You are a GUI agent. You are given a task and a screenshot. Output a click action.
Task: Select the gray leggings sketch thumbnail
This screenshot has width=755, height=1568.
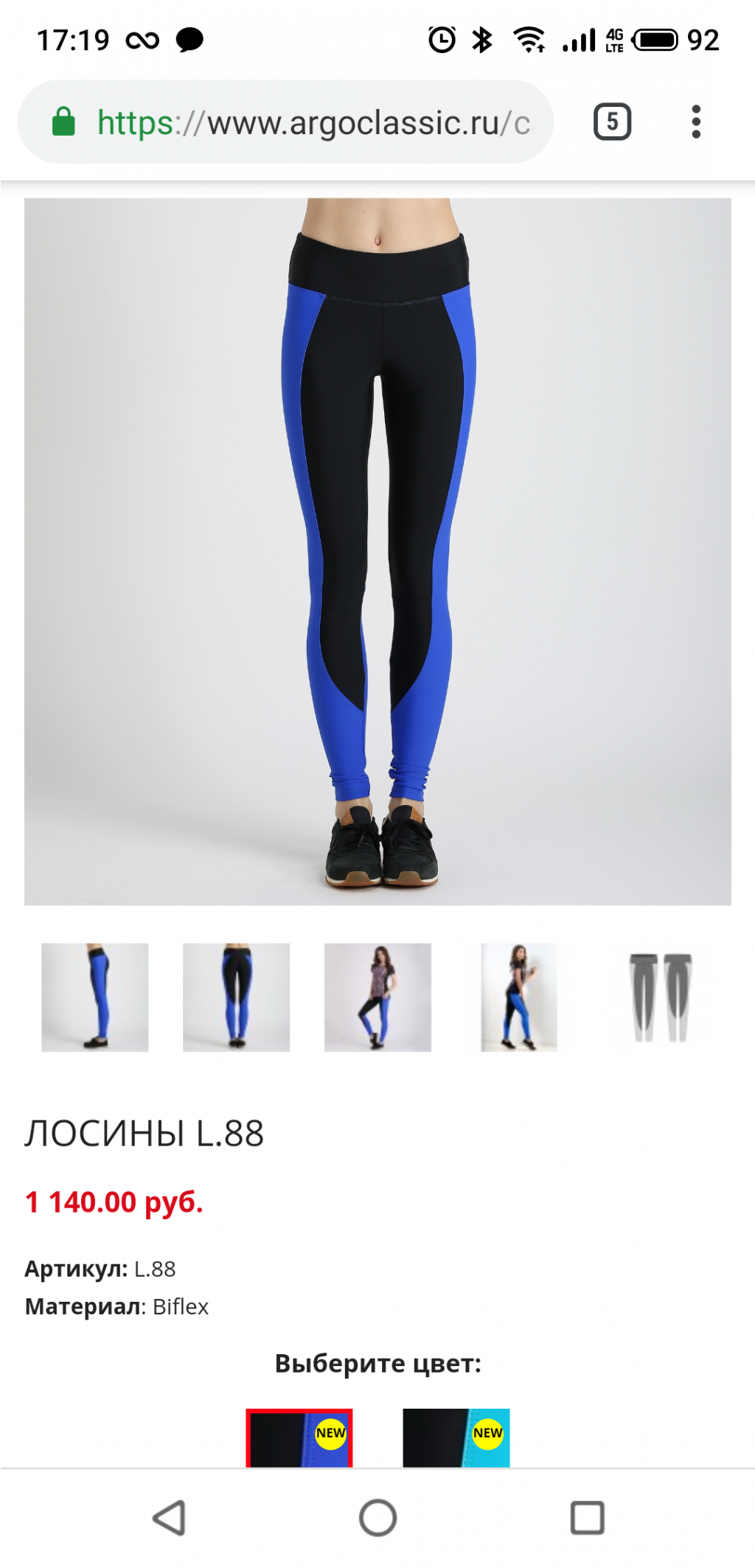point(661,997)
